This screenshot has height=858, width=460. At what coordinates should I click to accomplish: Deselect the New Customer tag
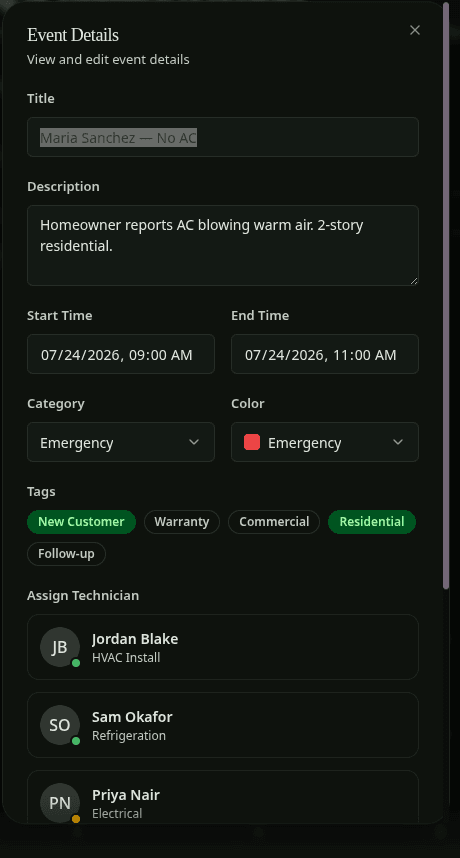81,522
